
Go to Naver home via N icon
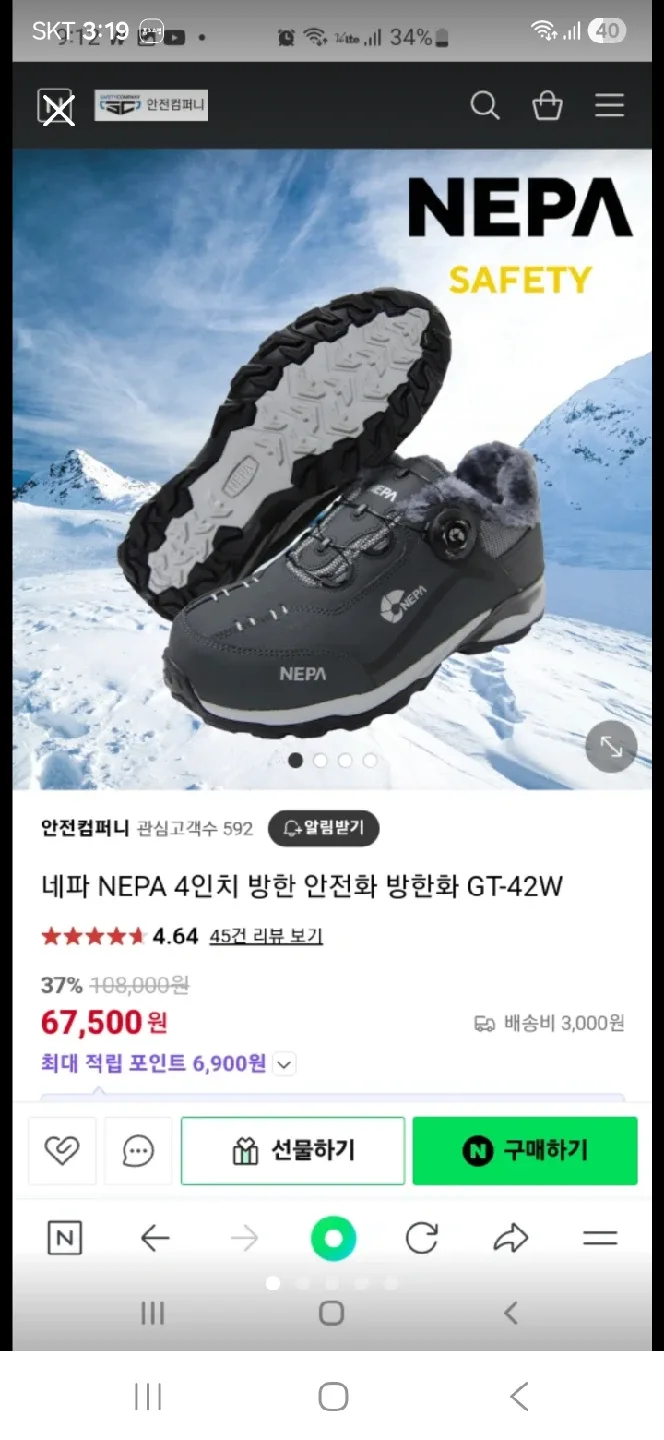(x=65, y=1239)
